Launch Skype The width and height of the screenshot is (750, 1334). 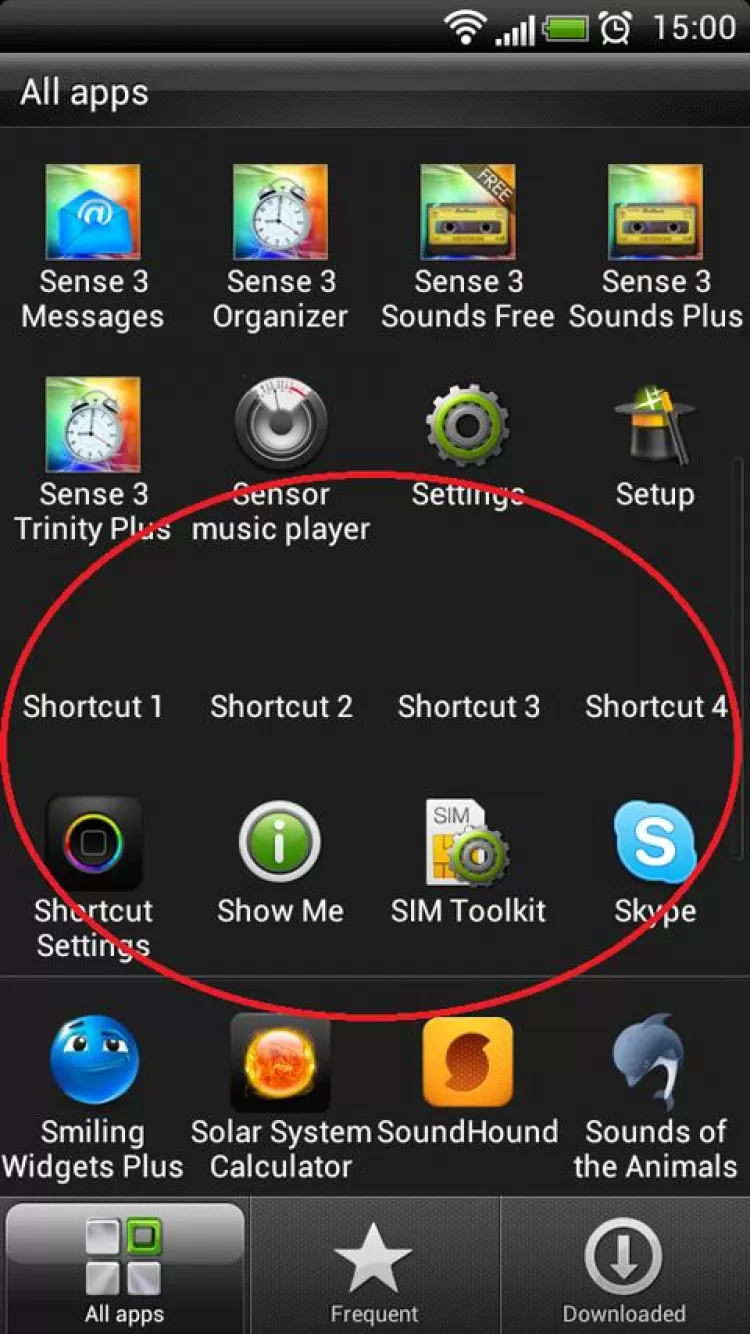click(655, 845)
